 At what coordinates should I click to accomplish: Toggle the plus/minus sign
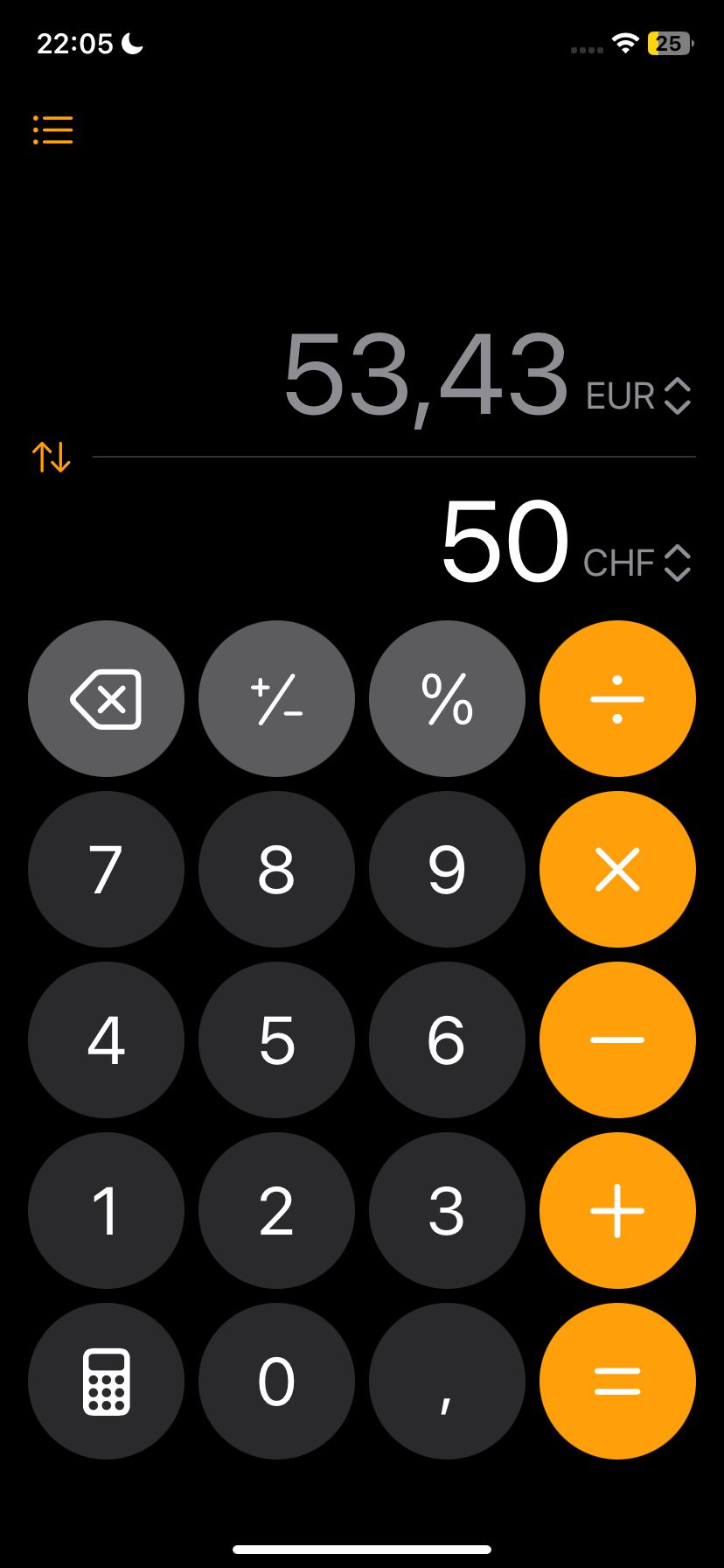(276, 698)
